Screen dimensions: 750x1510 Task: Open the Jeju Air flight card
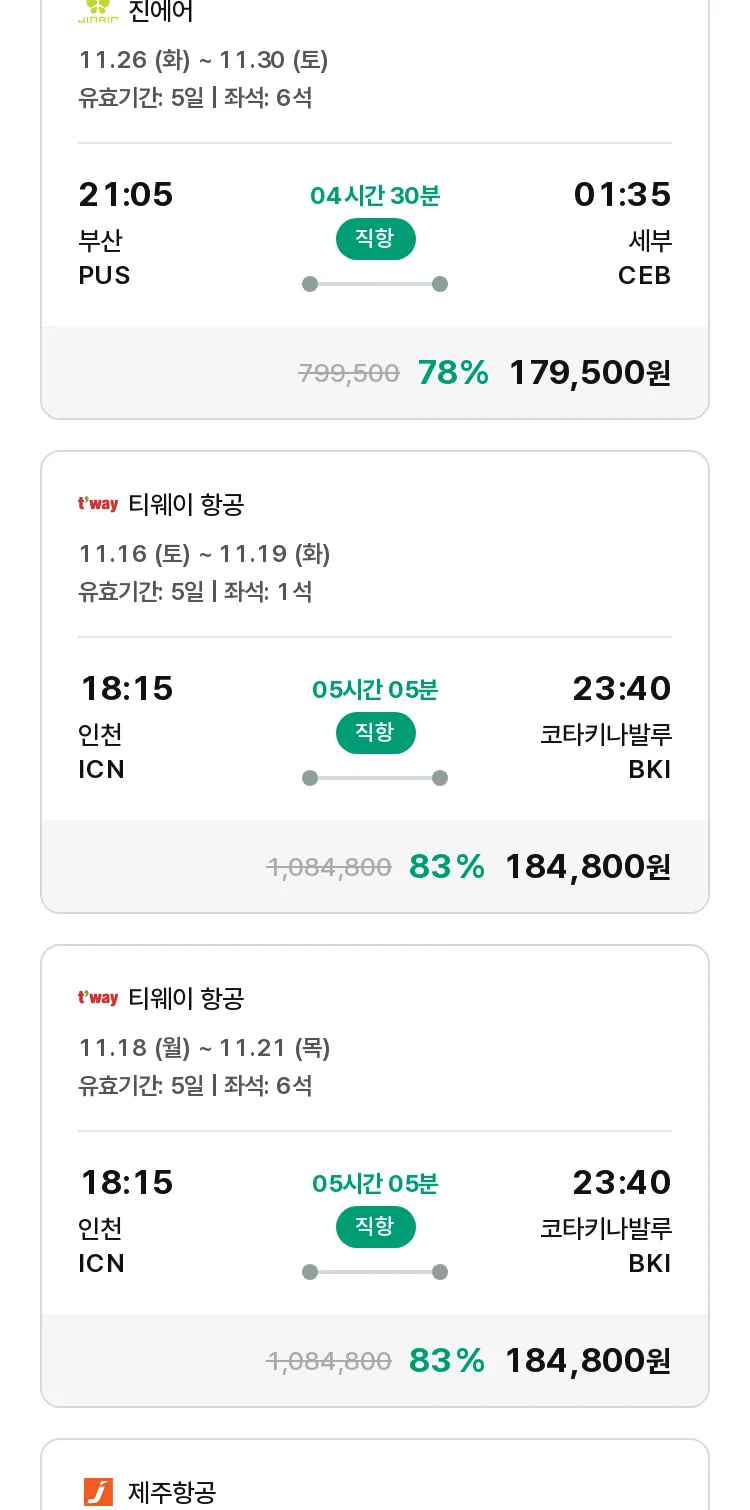tap(375, 1475)
